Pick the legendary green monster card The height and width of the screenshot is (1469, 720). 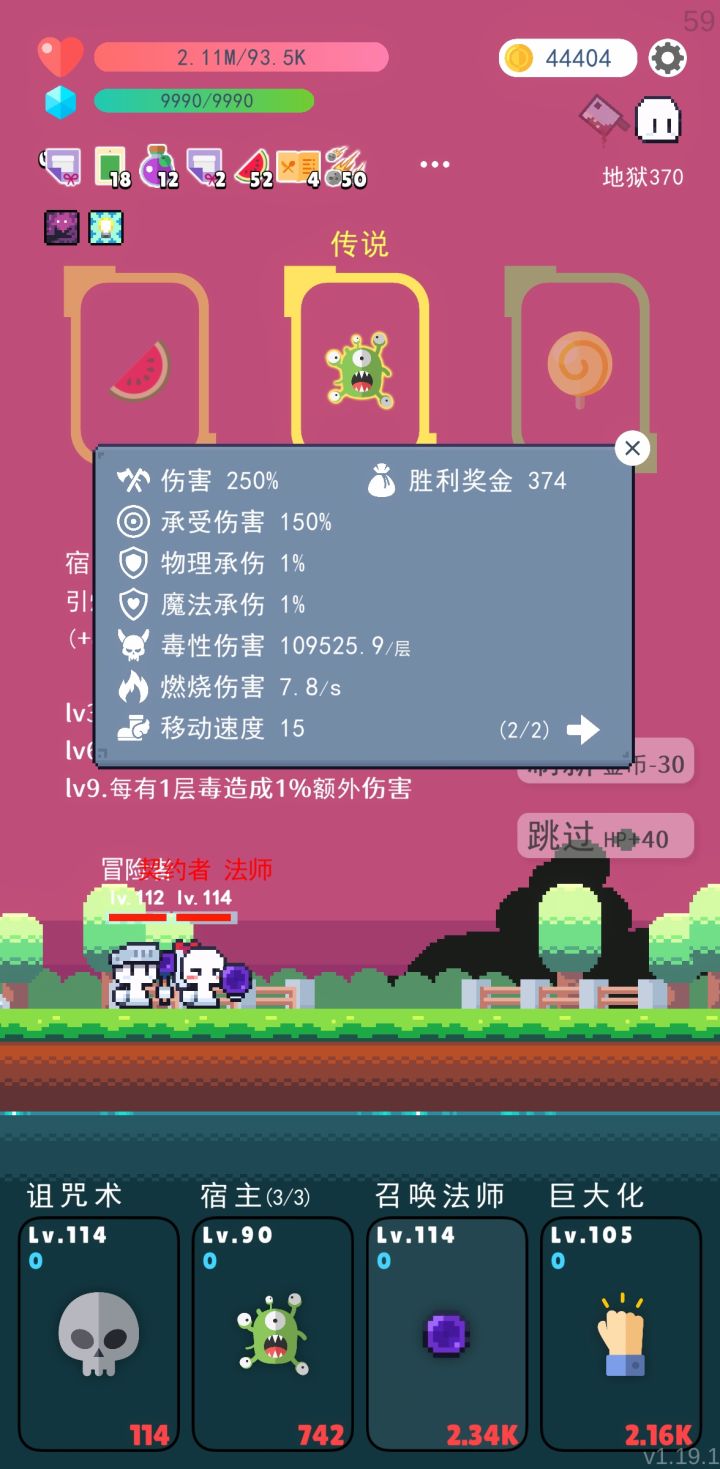(x=360, y=365)
